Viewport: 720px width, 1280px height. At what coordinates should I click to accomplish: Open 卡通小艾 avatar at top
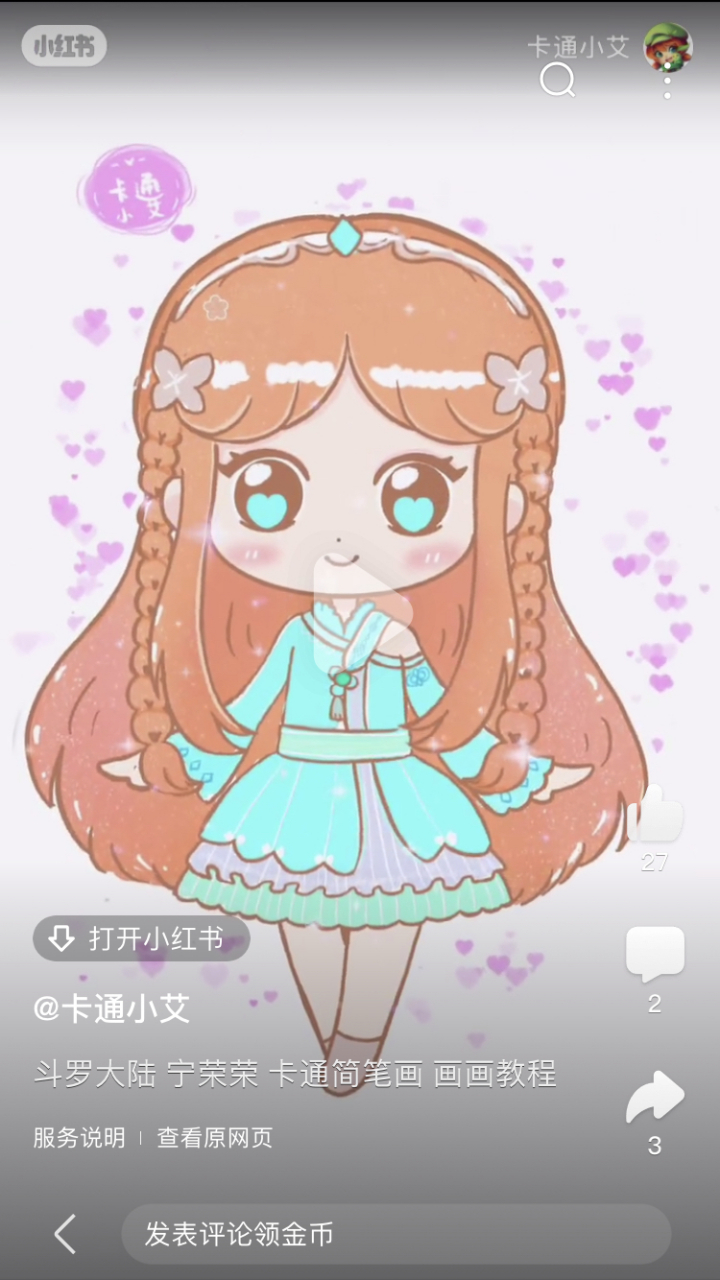point(666,46)
